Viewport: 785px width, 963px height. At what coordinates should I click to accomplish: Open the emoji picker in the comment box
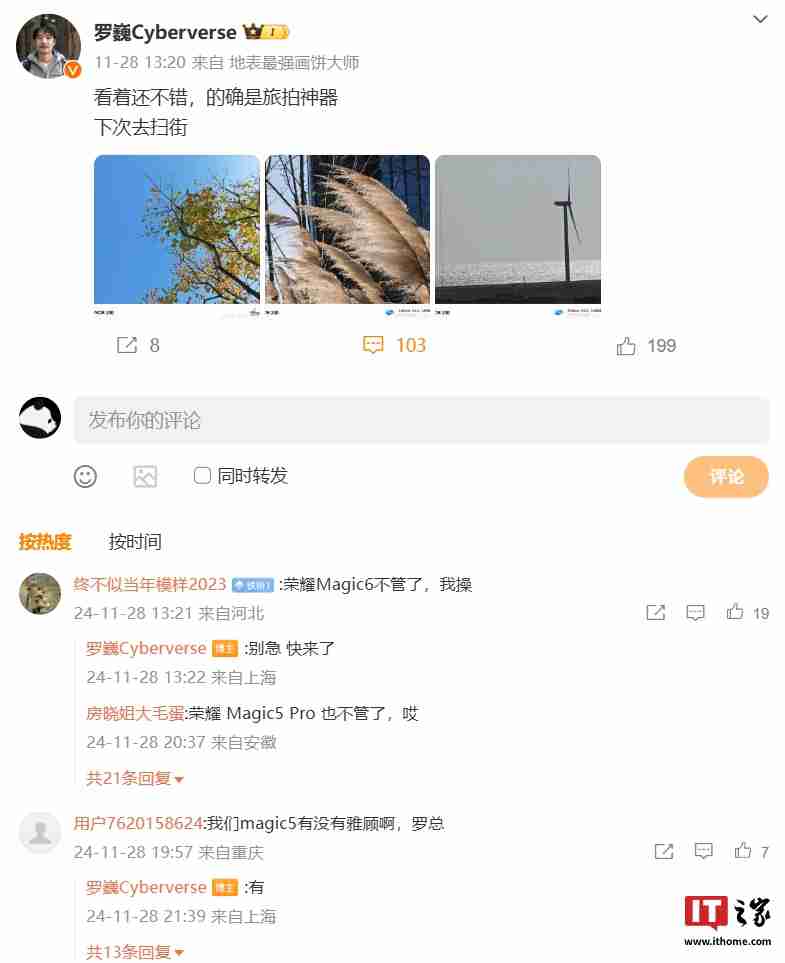[x=85, y=476]
